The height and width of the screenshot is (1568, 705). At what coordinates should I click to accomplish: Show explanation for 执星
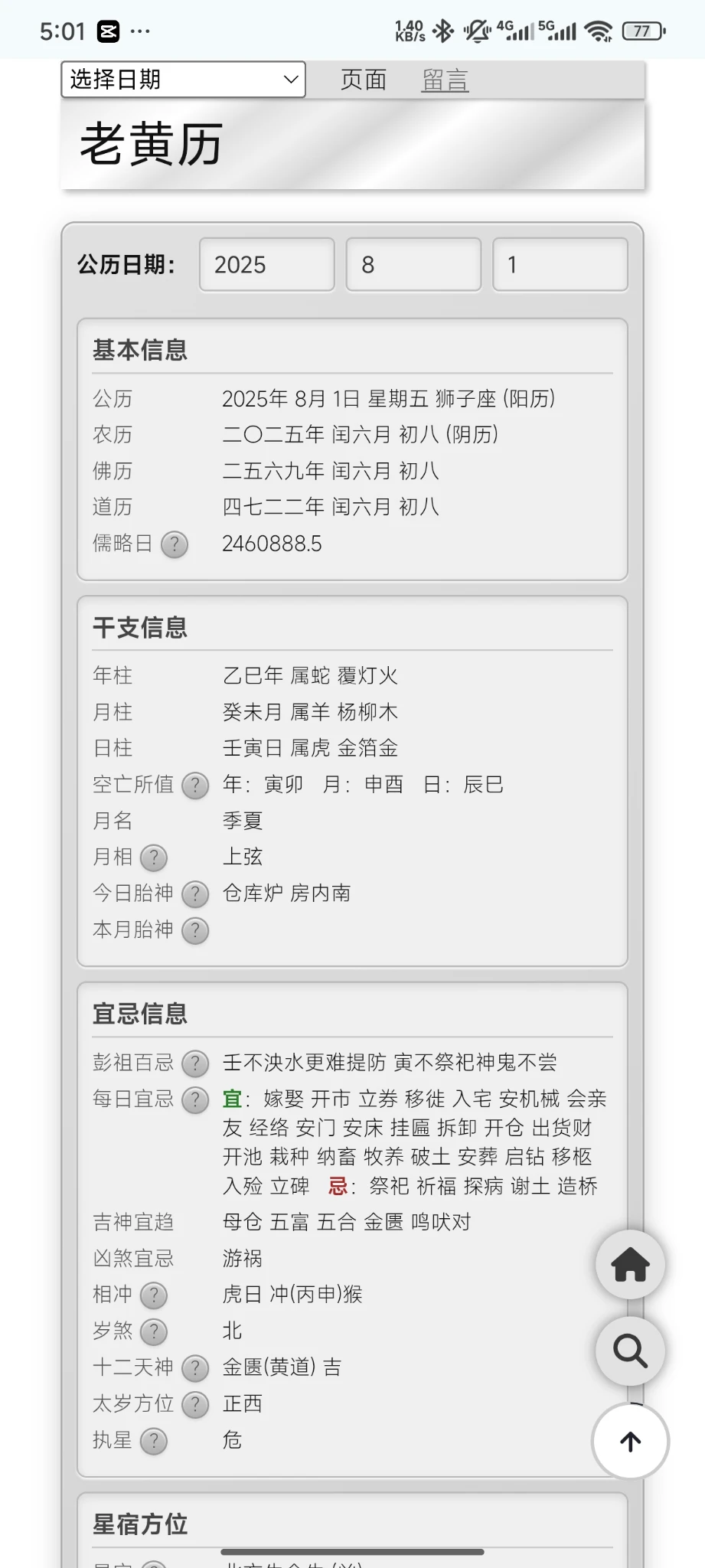[x=154, y=1441]
